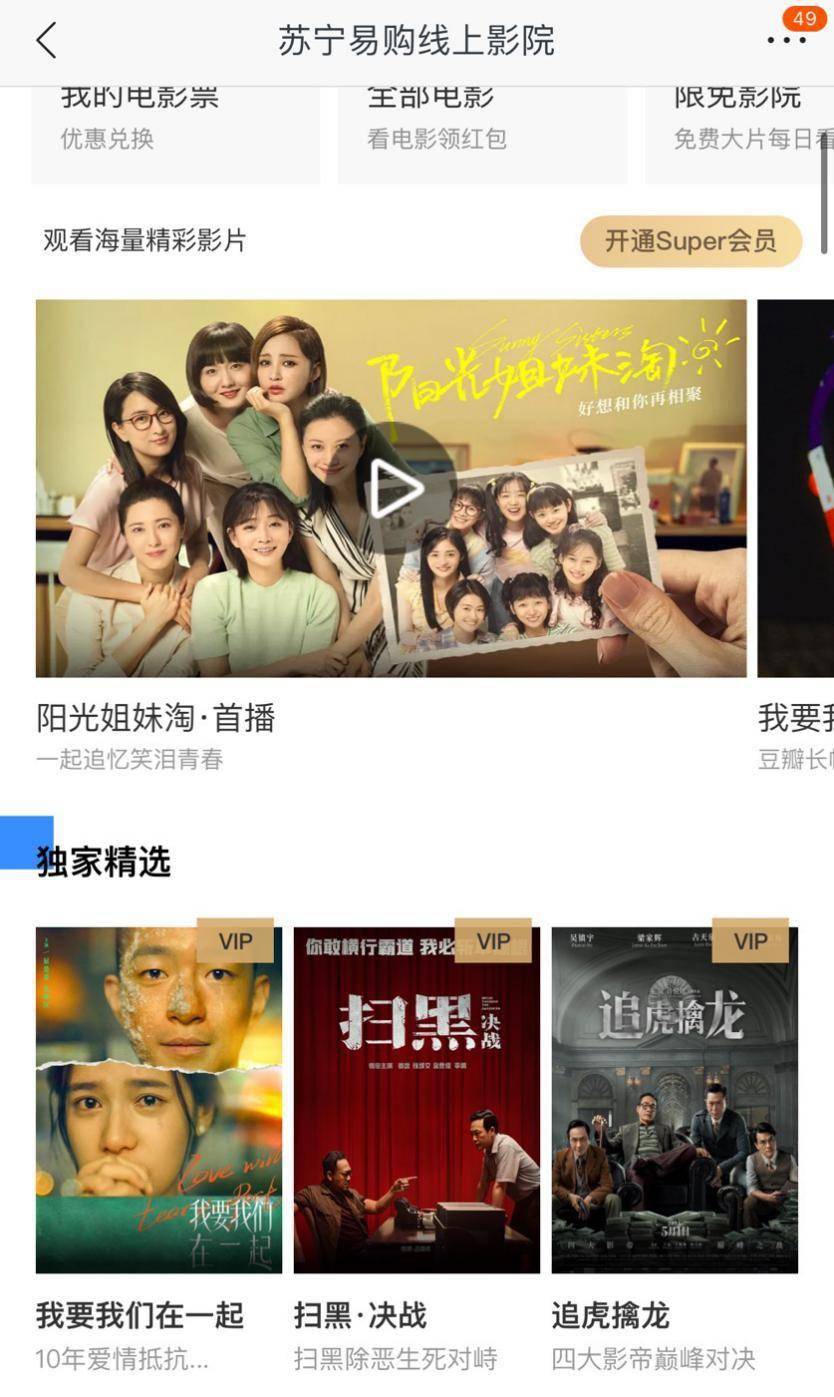The width and height of the screenshot is (834, 1397).
Task: Open 我要我们在一起 VIP movie poster
Action: pos(159,1100)
